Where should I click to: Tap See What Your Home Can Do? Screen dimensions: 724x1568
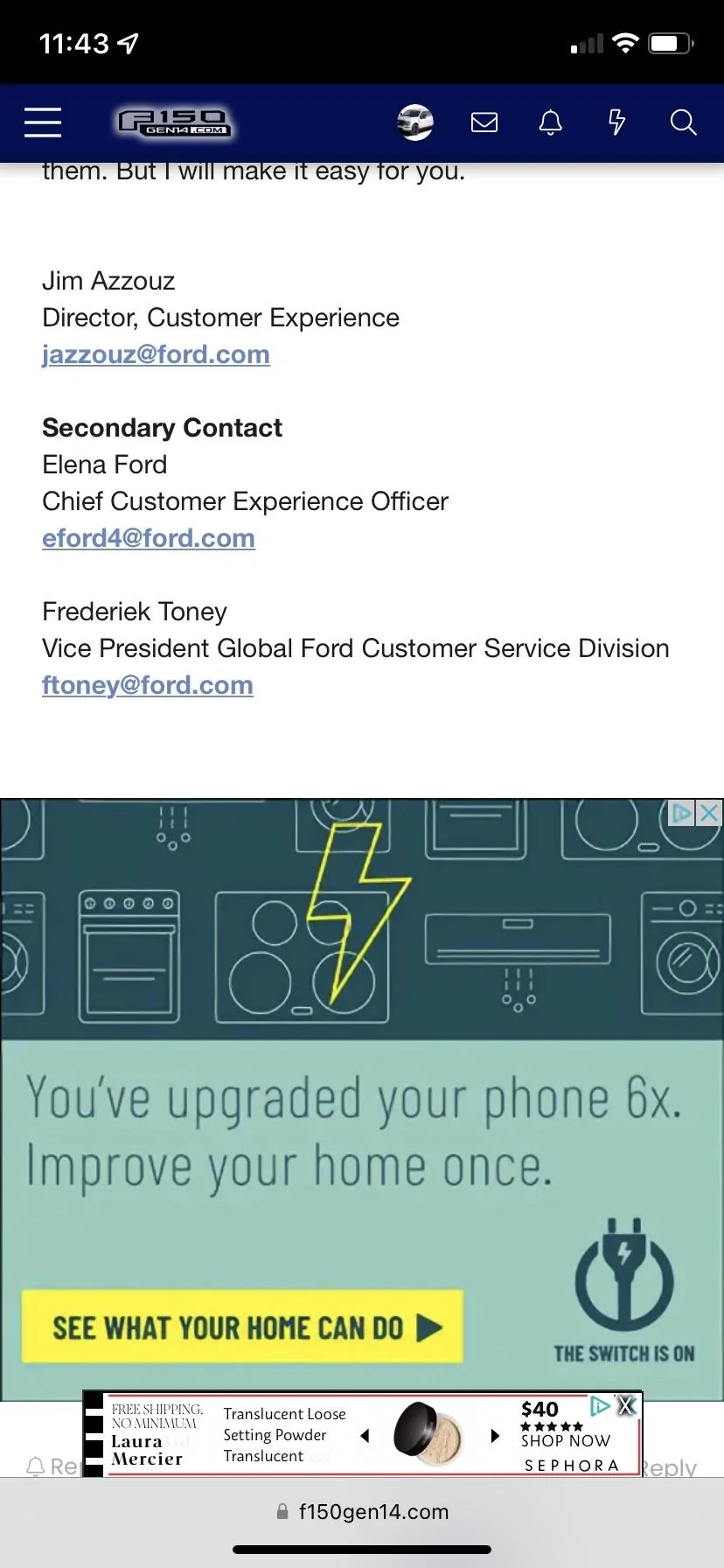[242, 1327]
